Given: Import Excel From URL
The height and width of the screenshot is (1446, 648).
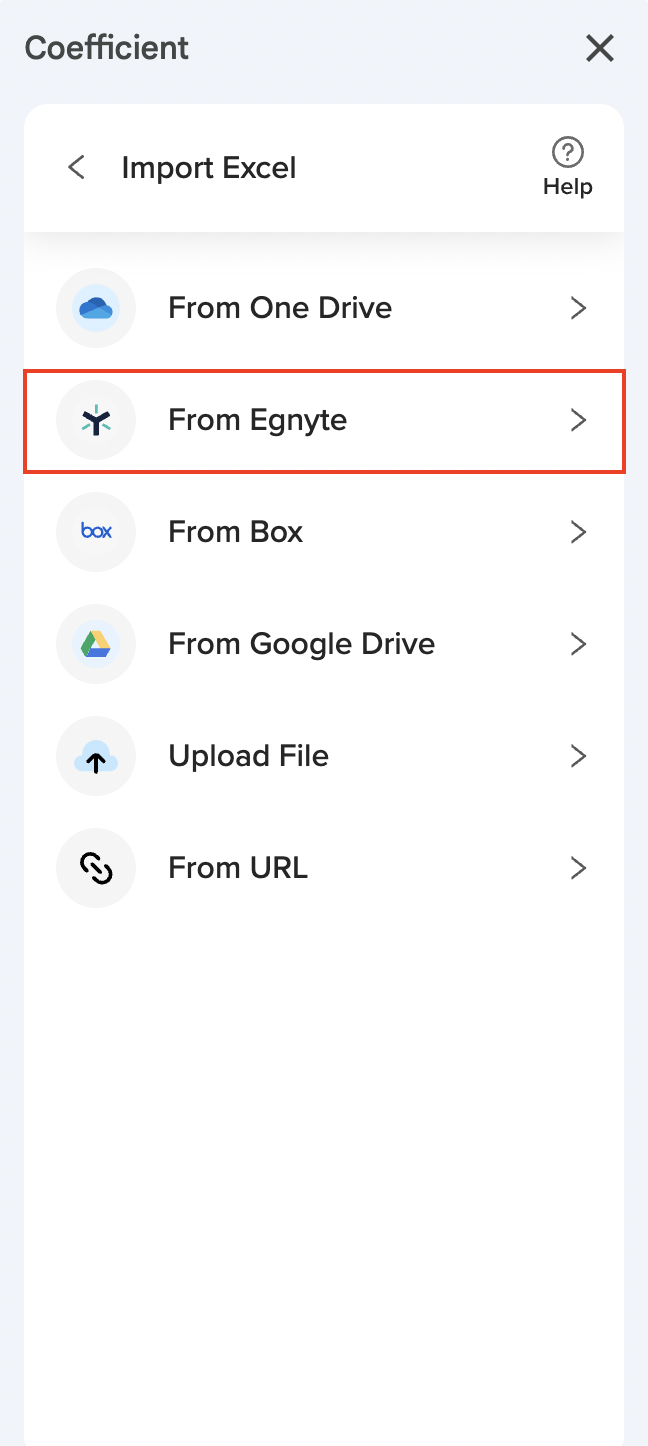Looking at the screenshot, I should click(x=324, y=868).
